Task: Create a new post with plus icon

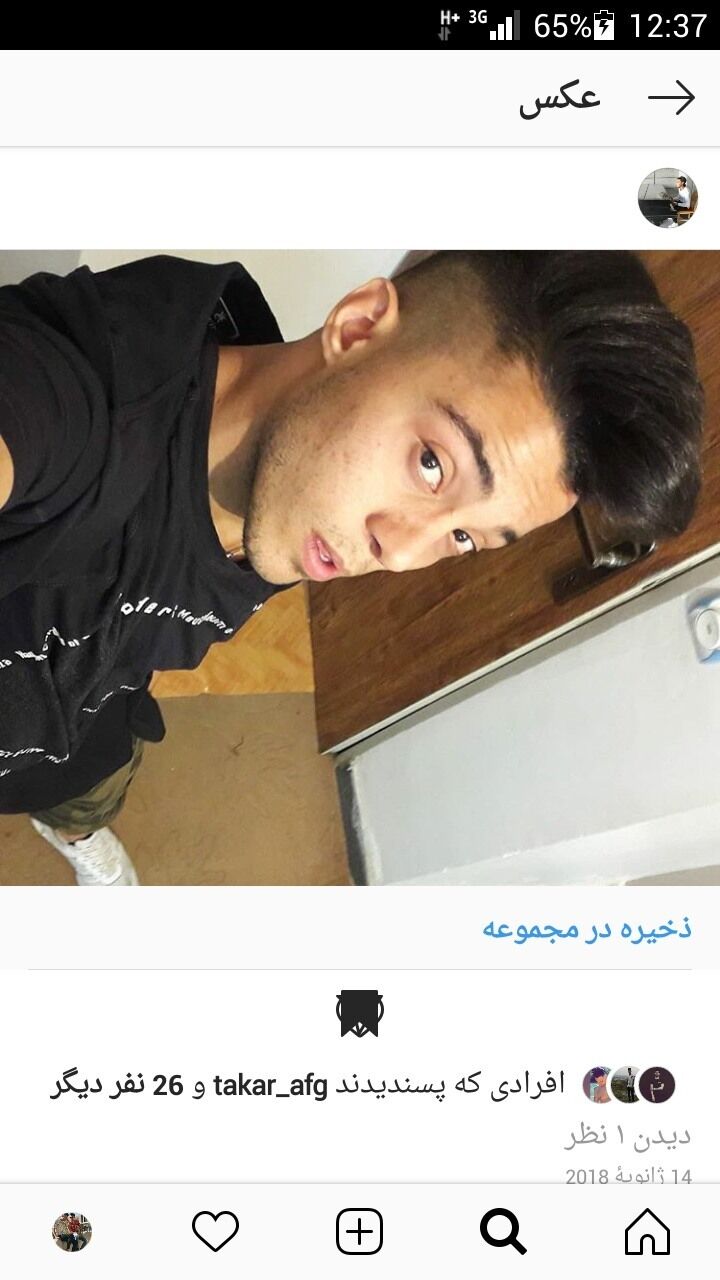Action: point(359,1232)
